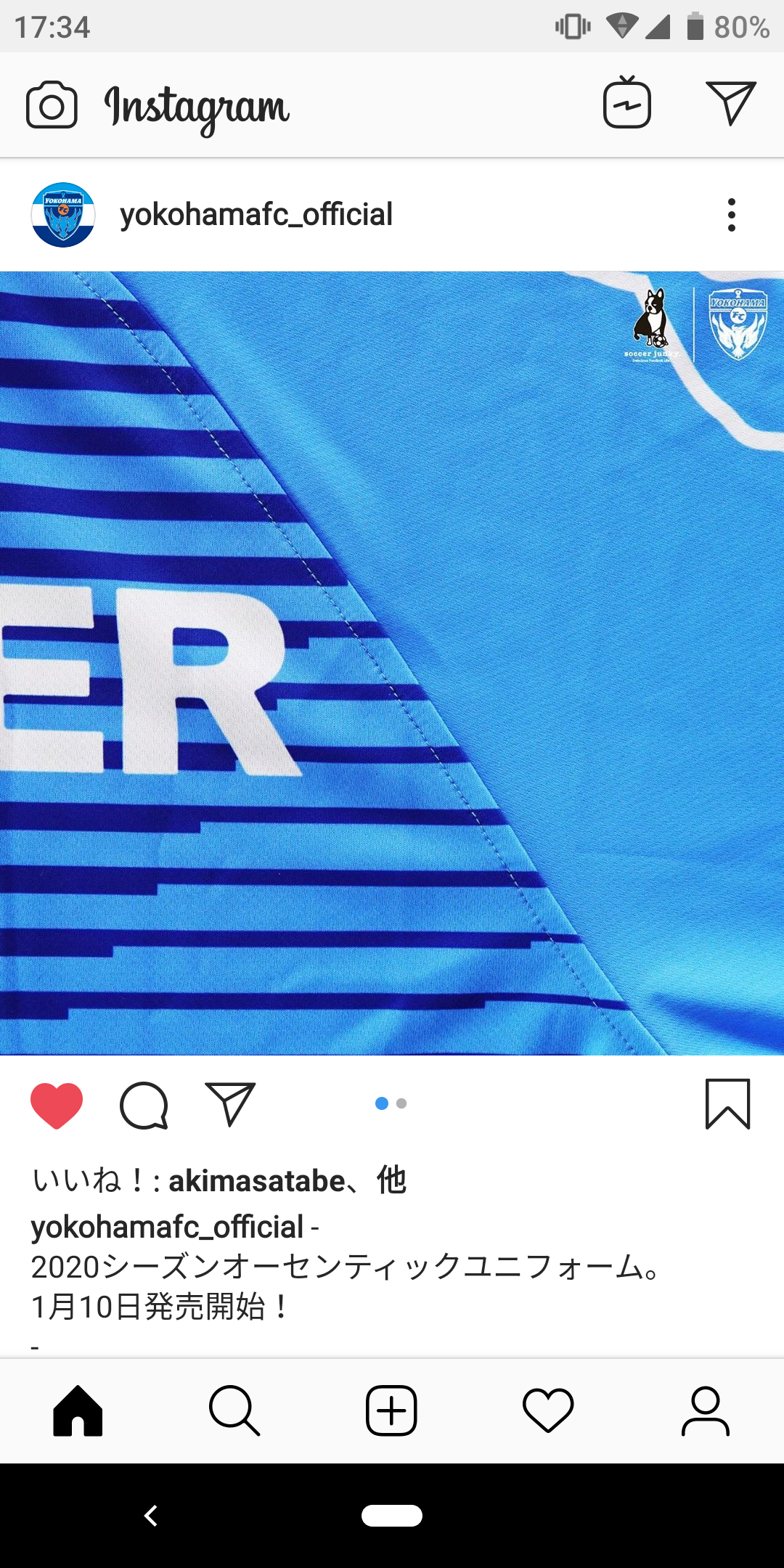Share the post using the send icon
The image size is (784, 1568).
tap(230, 1105)
